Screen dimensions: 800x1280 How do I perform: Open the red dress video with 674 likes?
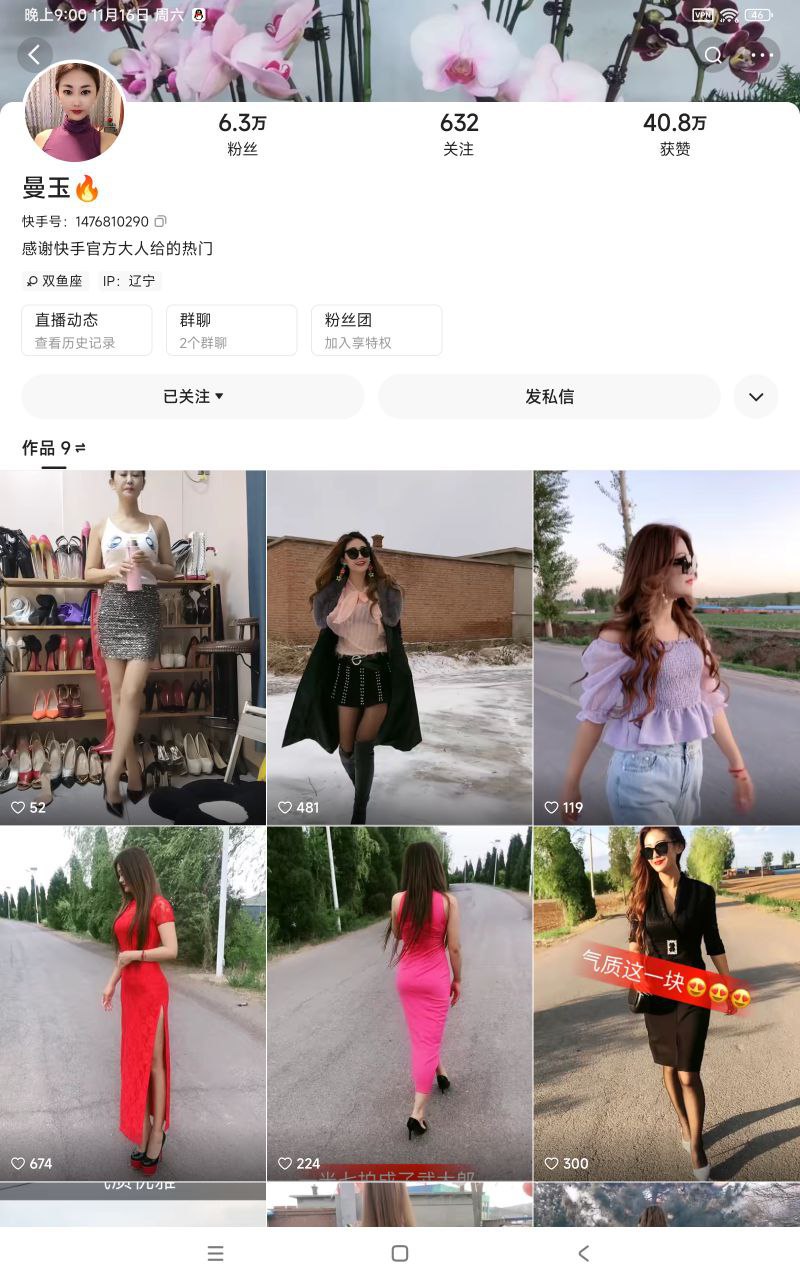coord(132,1003)
